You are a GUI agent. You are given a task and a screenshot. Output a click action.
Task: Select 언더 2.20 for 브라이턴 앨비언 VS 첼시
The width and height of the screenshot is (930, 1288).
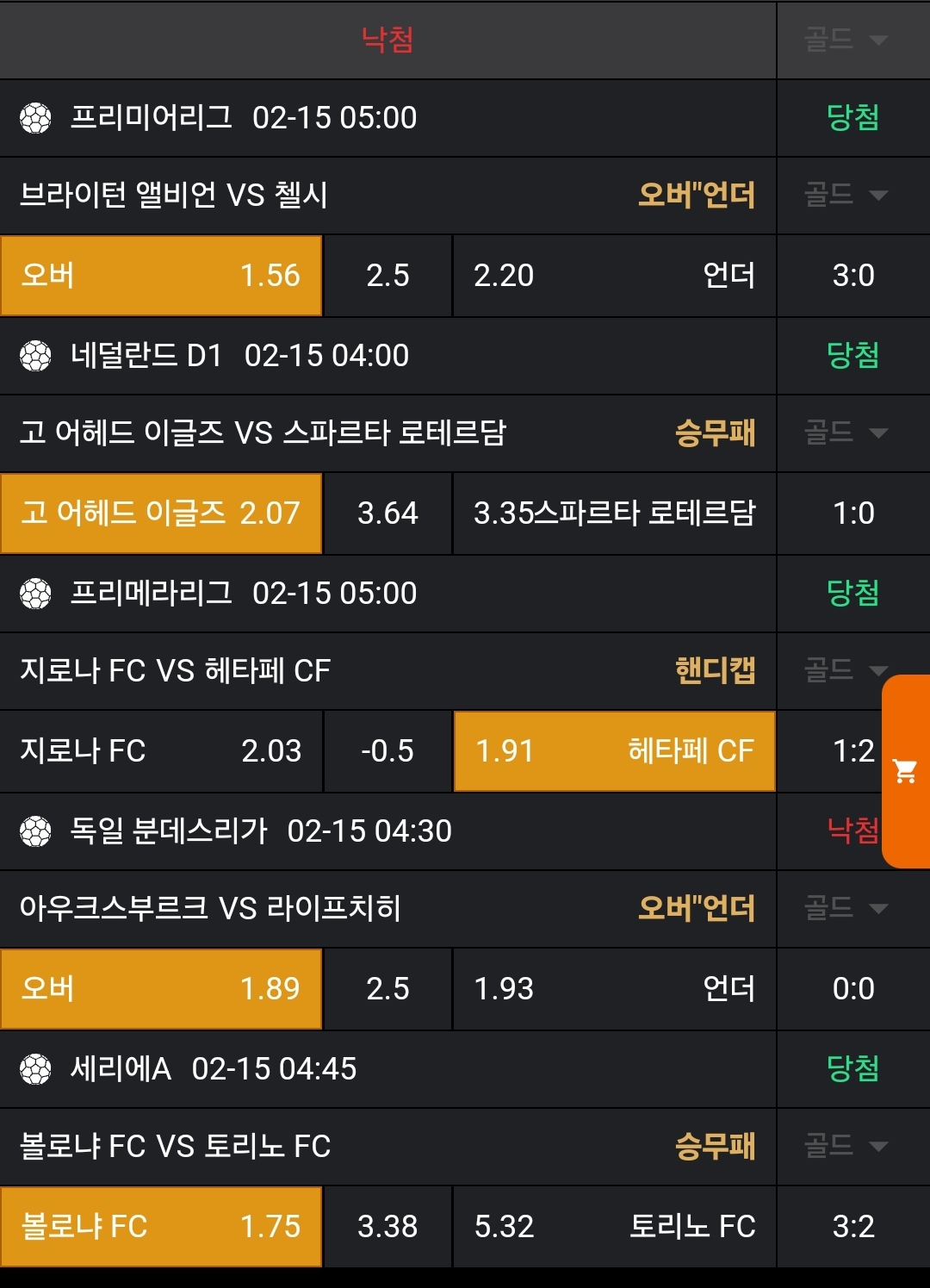[614, 276]
